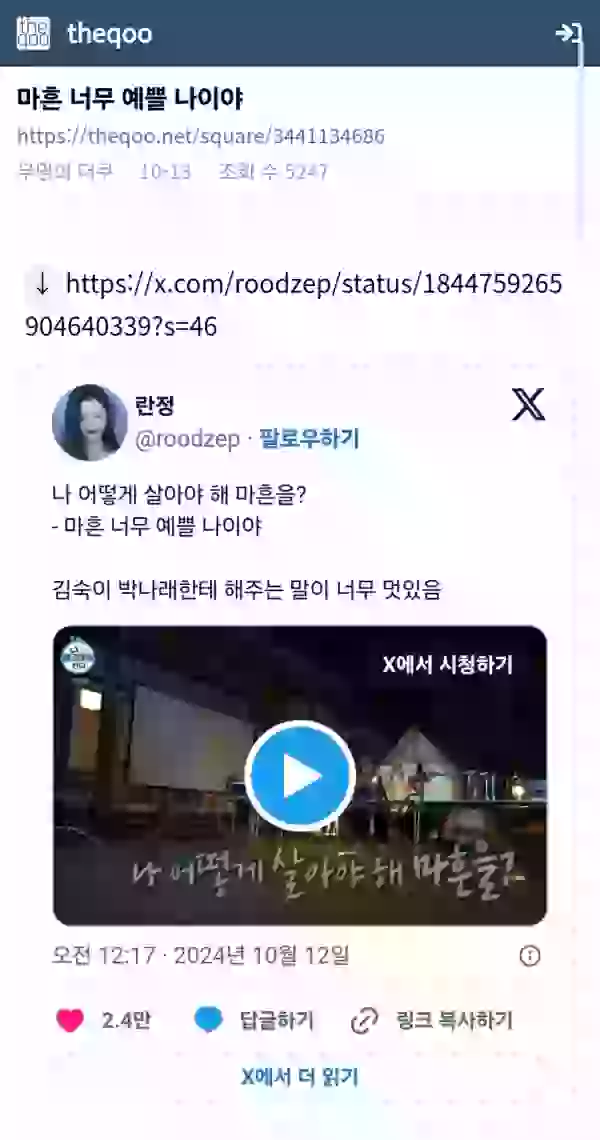
Task: Open the theqoo home logo
Action: (x=33, y=33)
